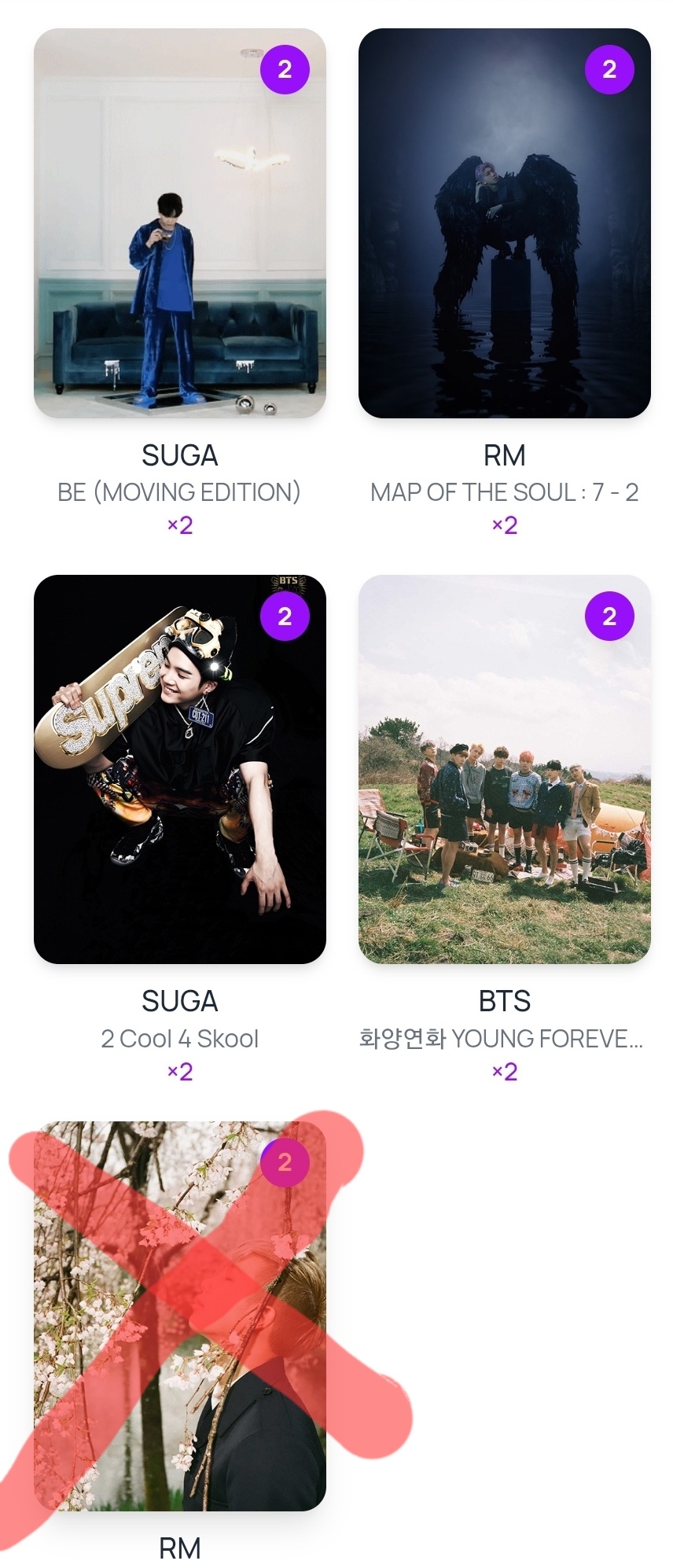Image resolution: width=673 pixels, height=1568 pixels.
Task: Open the BTS 화양연화 Young Forever card
Action: coord(504,769)
